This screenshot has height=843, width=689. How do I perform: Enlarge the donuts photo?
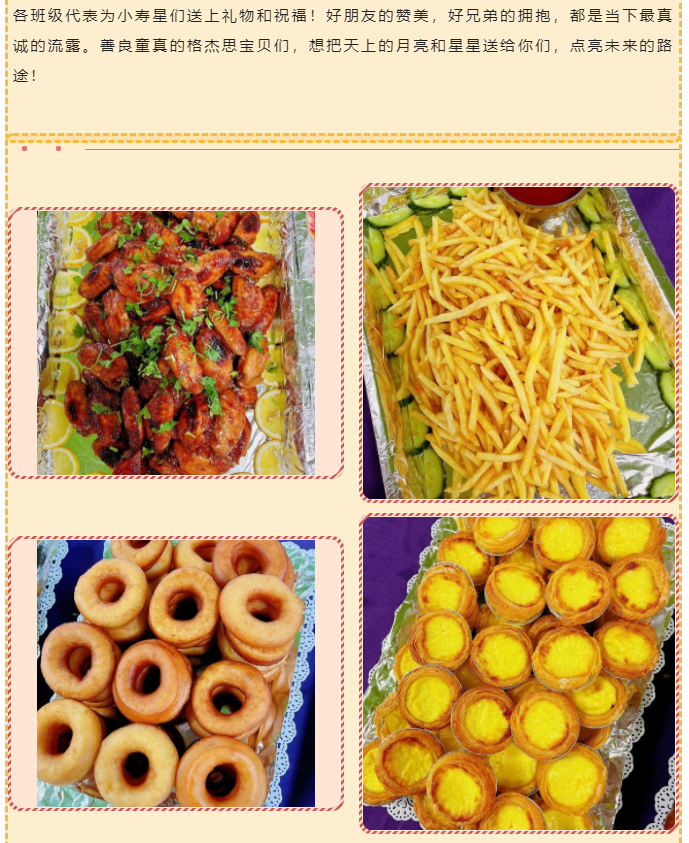point(176,673)
